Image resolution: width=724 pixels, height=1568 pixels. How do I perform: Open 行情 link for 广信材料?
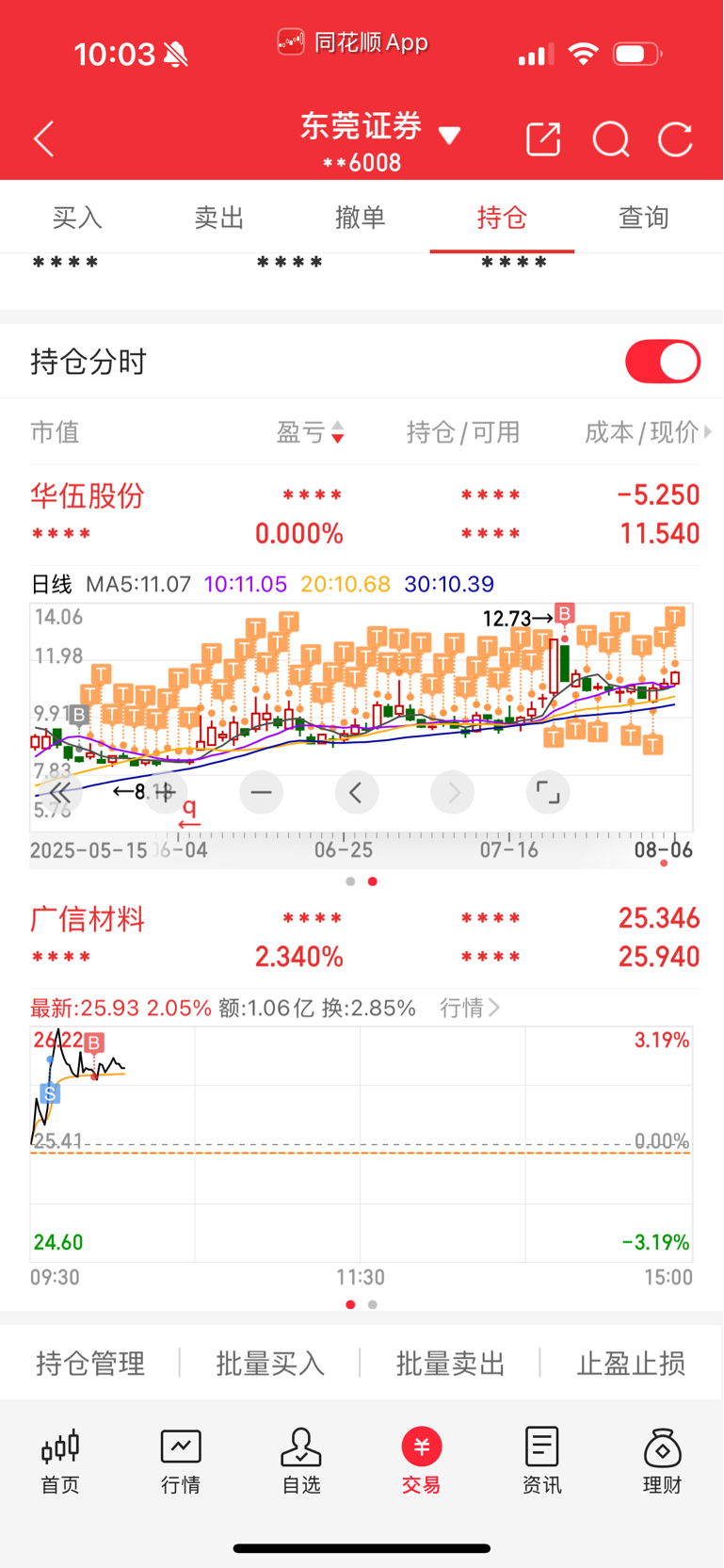[x=469, y=1009]
